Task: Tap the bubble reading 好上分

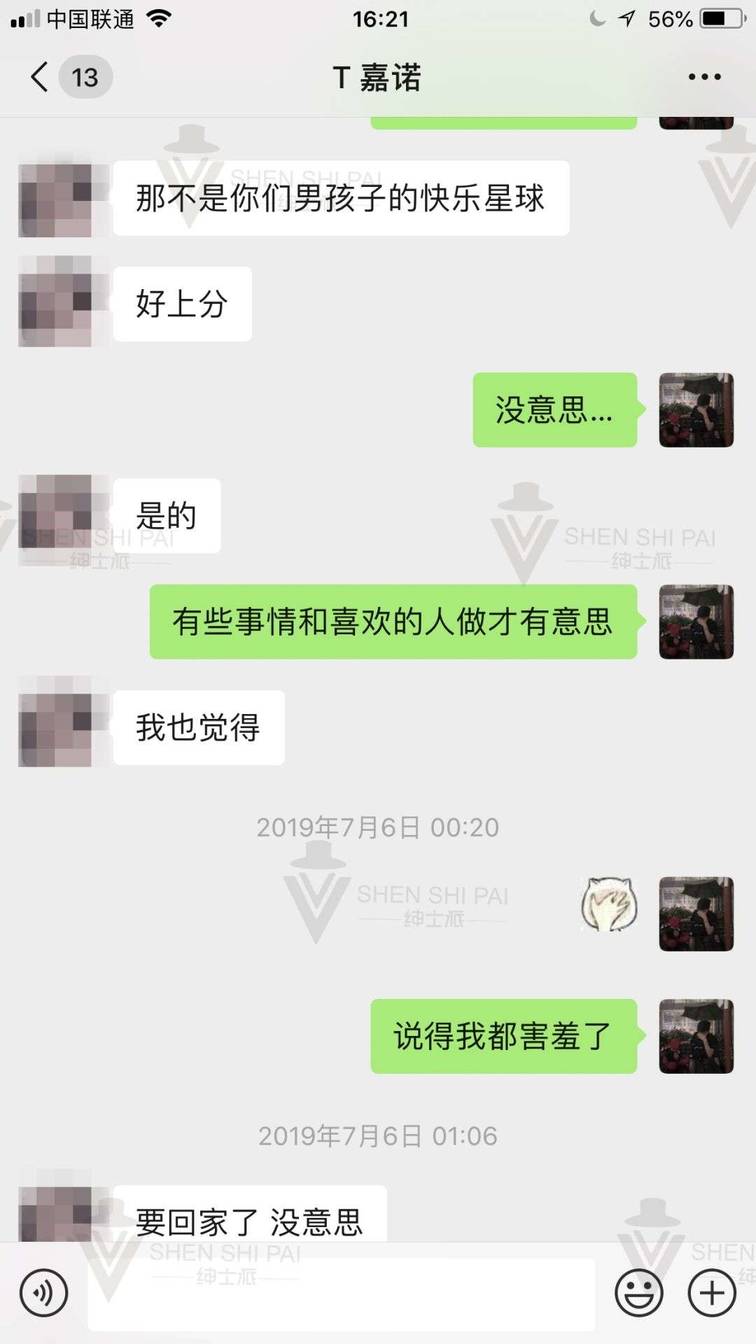Action: click(182, 303)
